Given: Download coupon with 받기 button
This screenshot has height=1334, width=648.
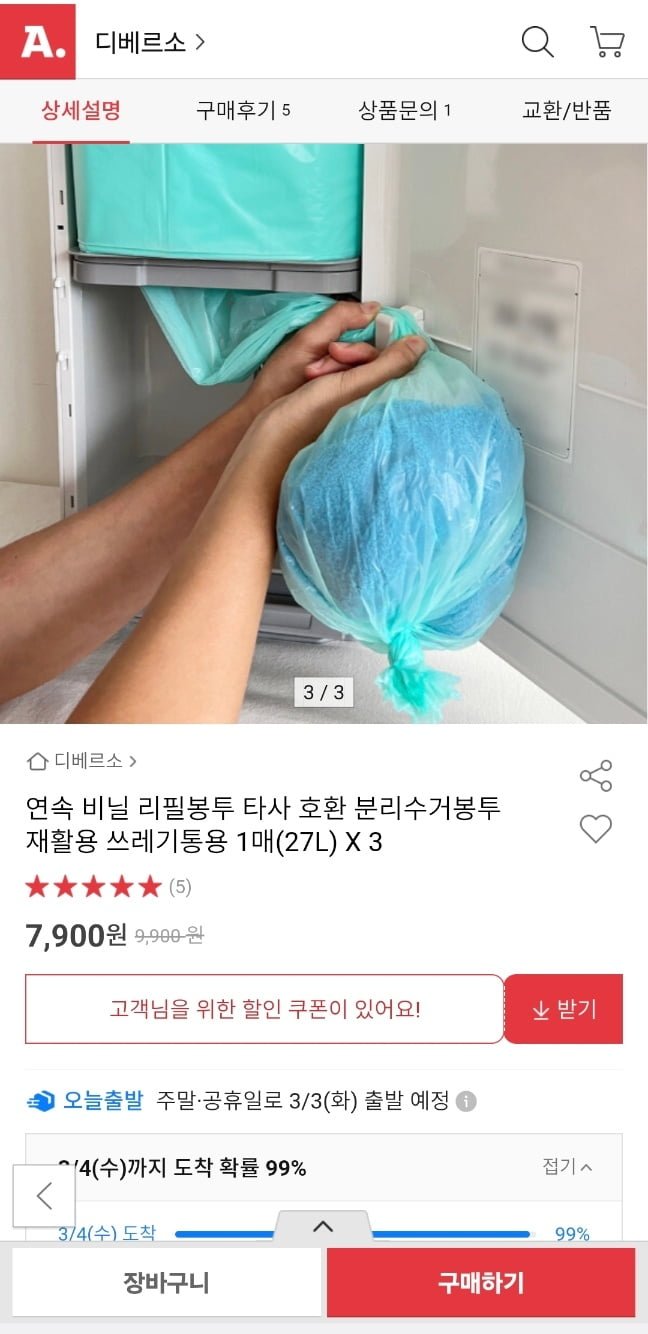Looking at the screenshot, I should (564, 1009).
